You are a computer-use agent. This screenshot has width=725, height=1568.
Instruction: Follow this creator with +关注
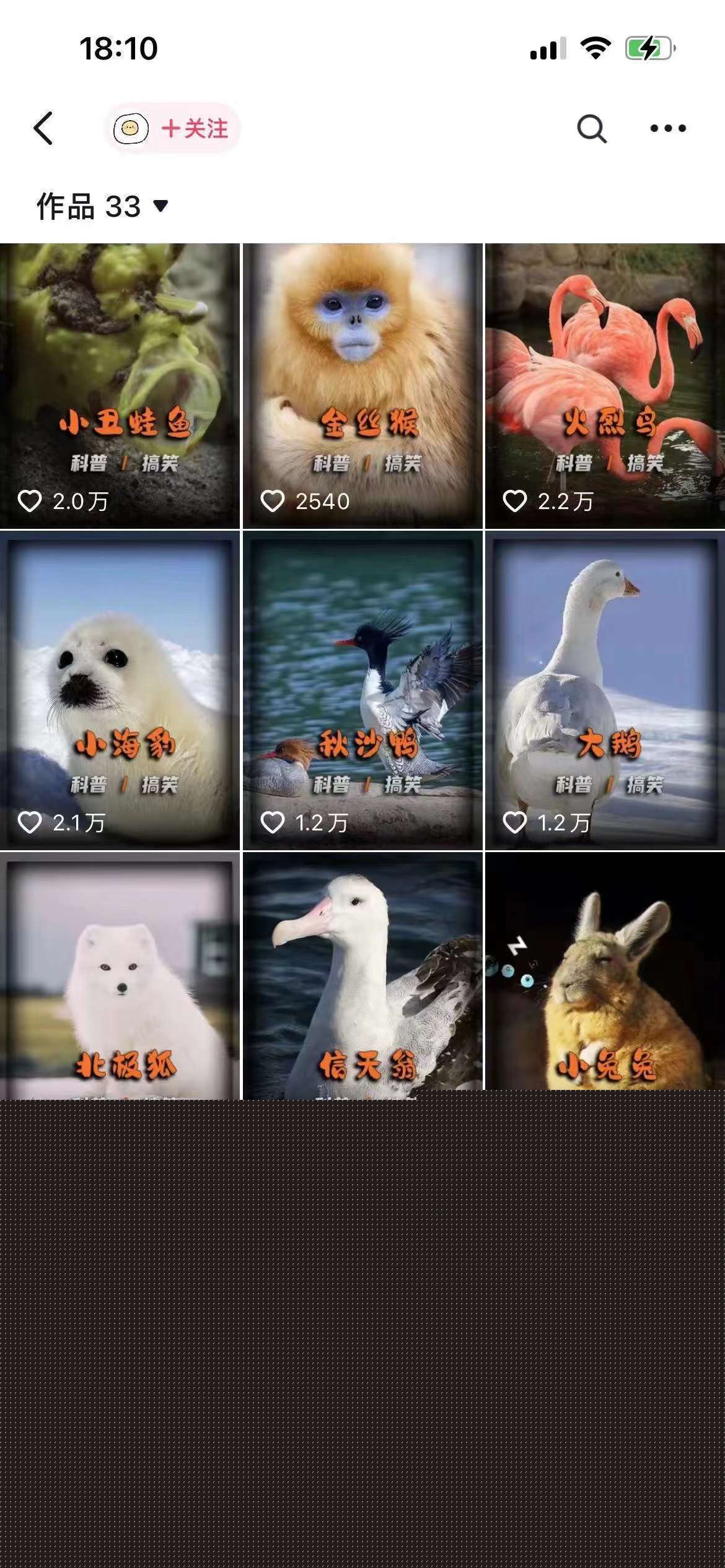tap(193, 129)
